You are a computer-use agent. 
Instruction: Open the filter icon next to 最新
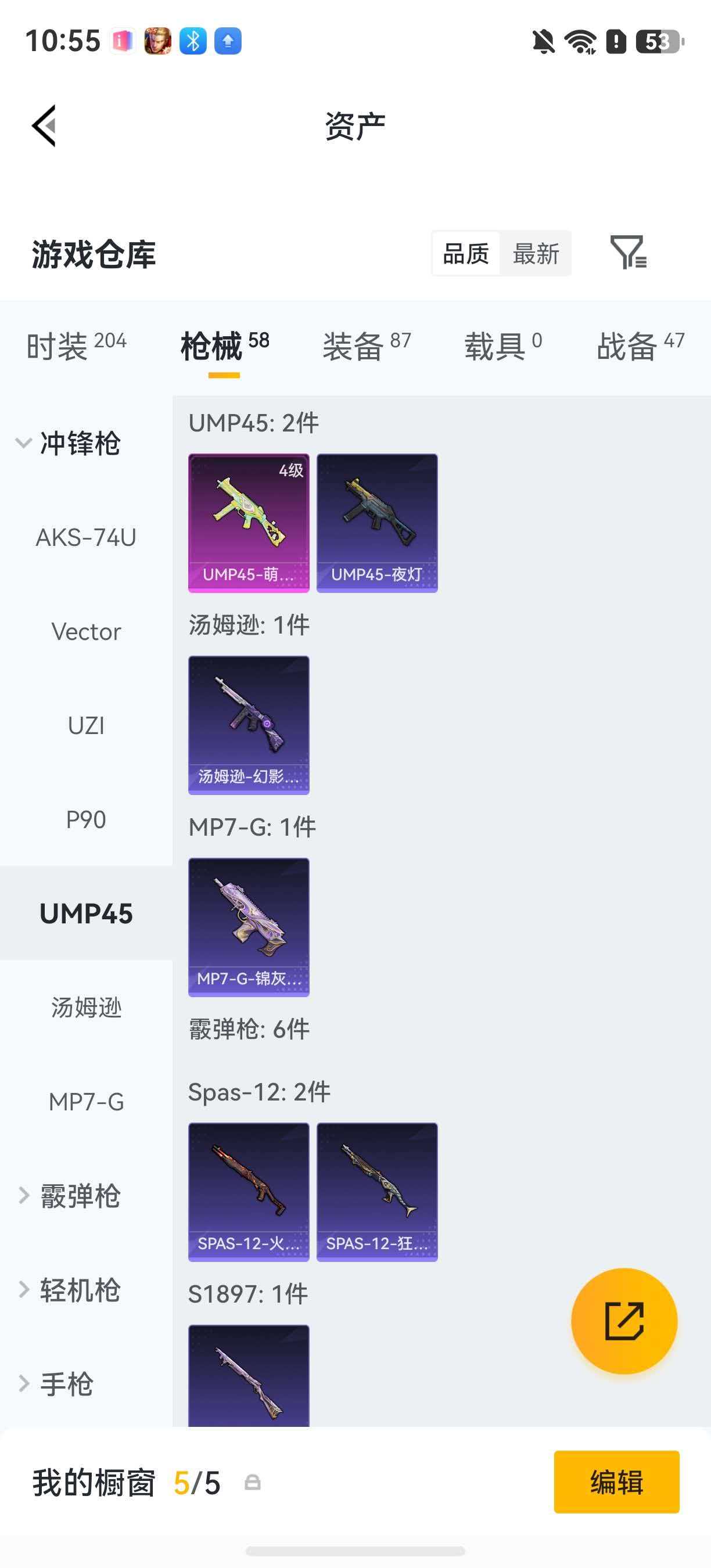(628, 253)
